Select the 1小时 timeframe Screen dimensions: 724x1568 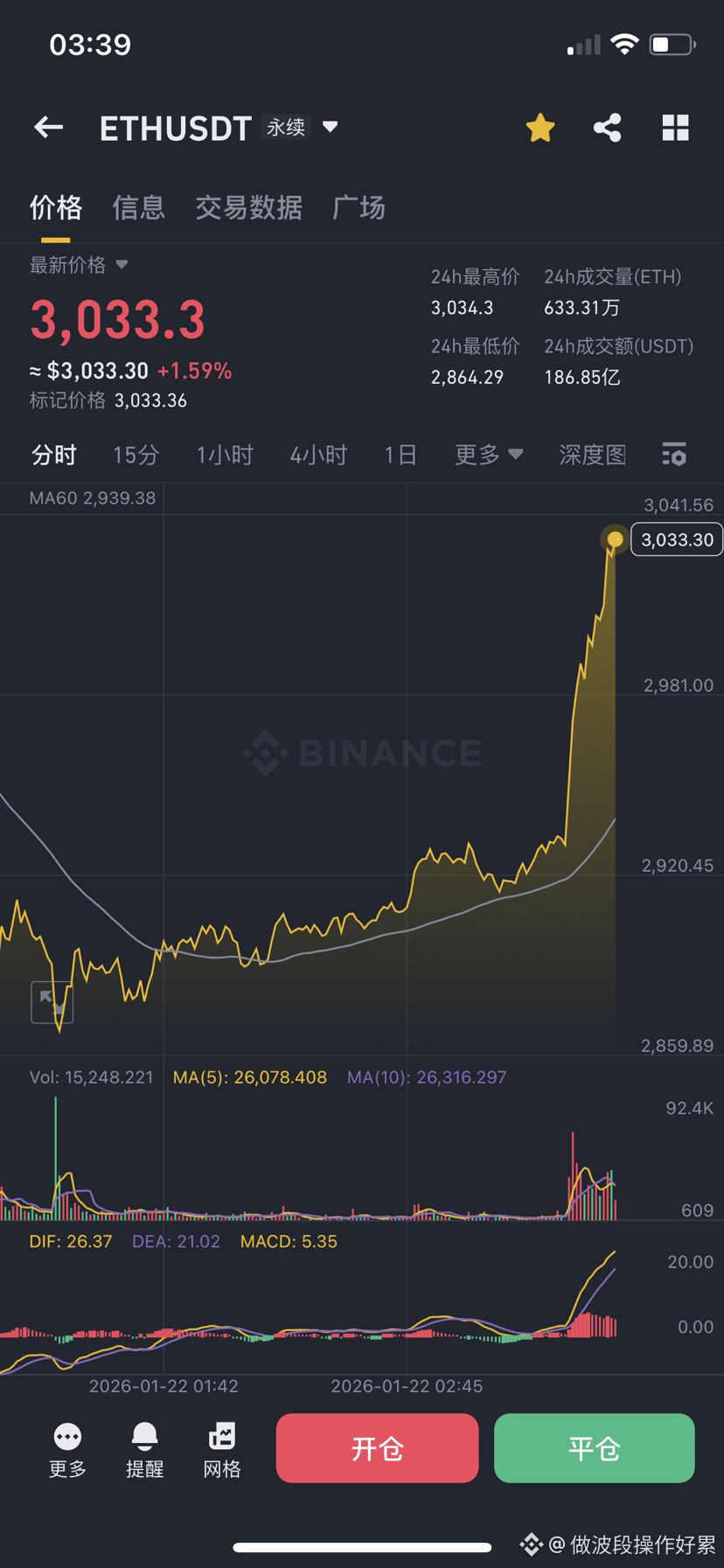pyautogui.click(x=224, y=455)
